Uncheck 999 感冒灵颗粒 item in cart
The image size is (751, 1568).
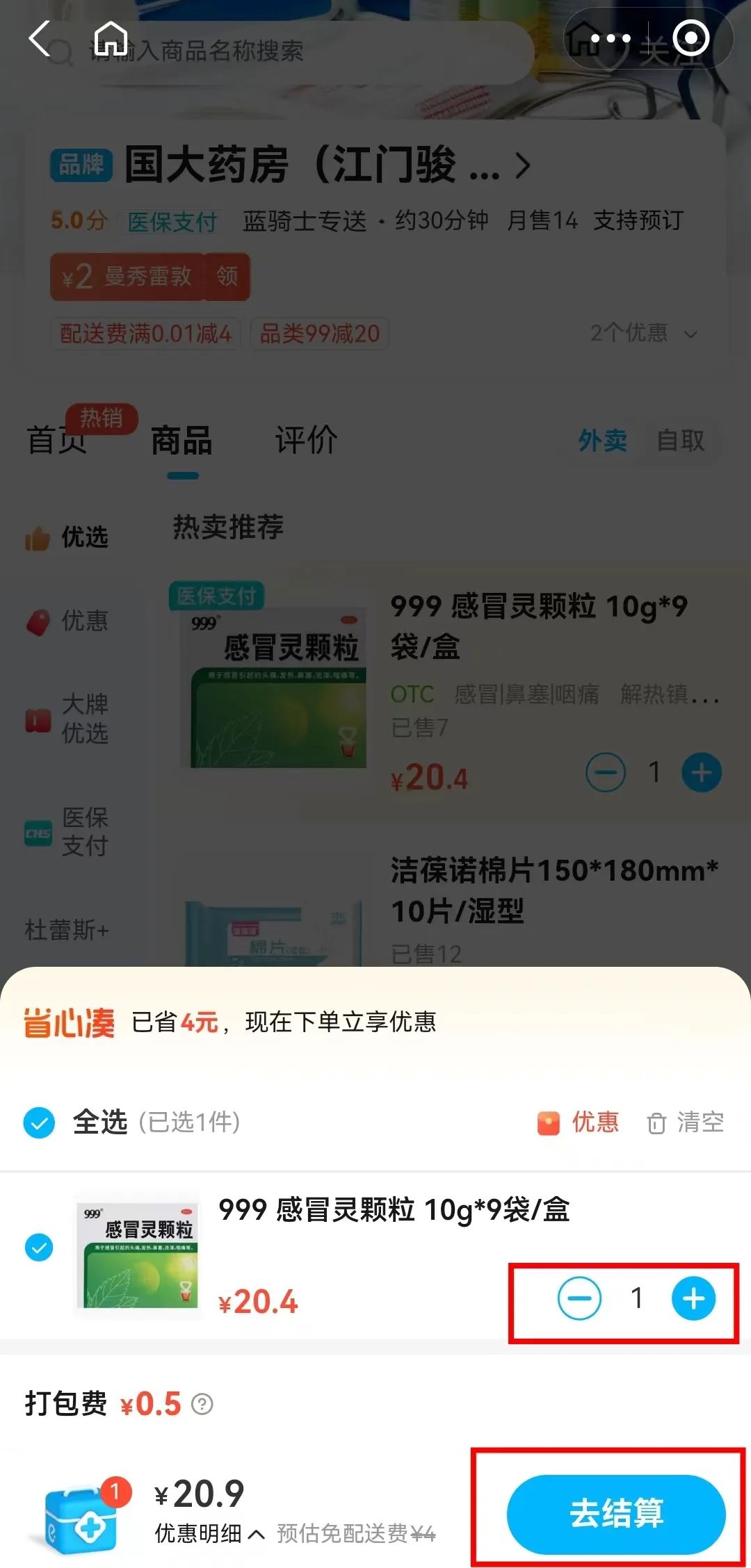[40, 1248]
